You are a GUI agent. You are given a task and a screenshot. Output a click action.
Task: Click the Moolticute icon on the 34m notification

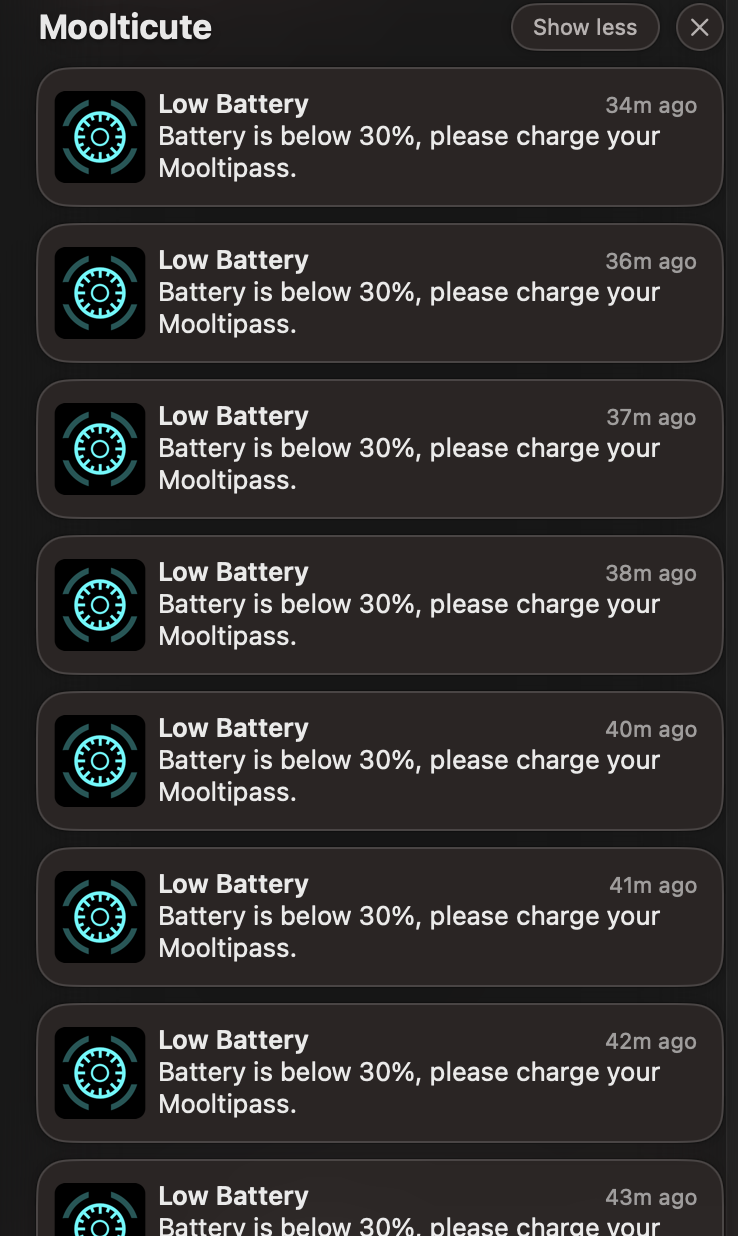coord(99,137)
